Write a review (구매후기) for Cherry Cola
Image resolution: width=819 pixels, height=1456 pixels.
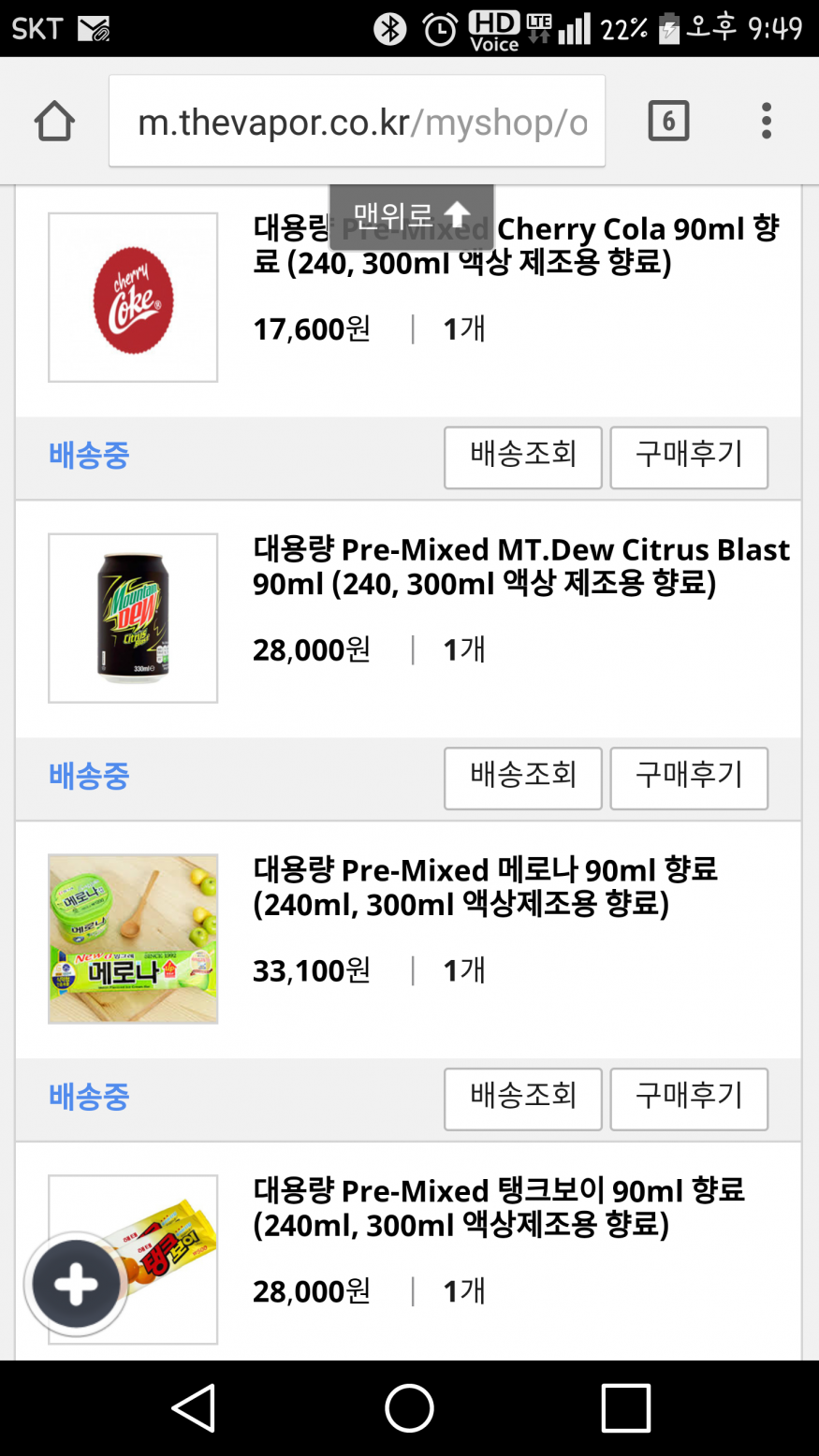coord(689,457)
